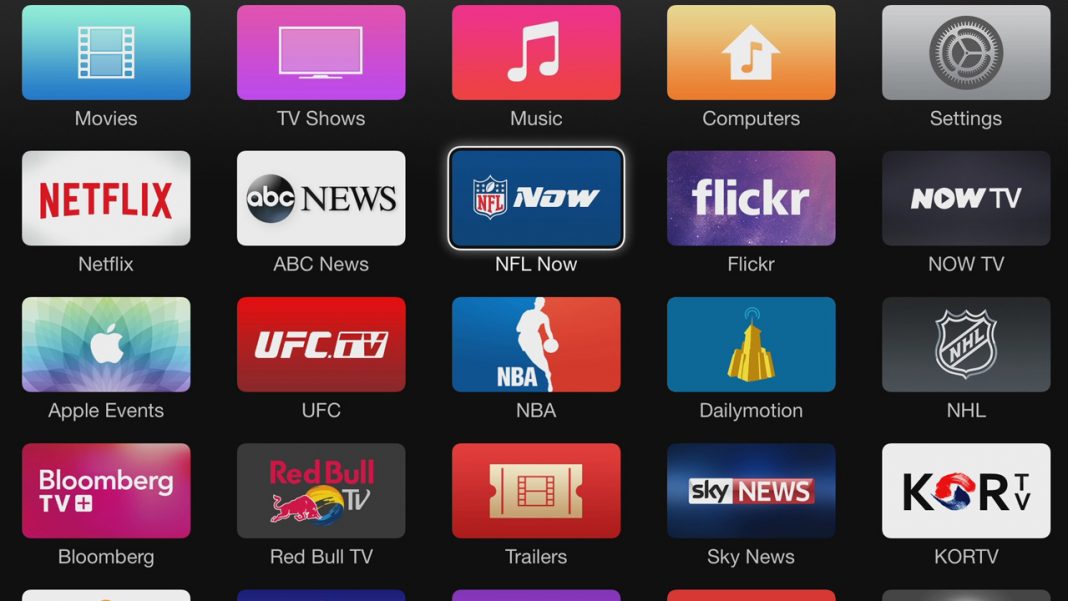Open the Movies app

click(x=106, y=52)
